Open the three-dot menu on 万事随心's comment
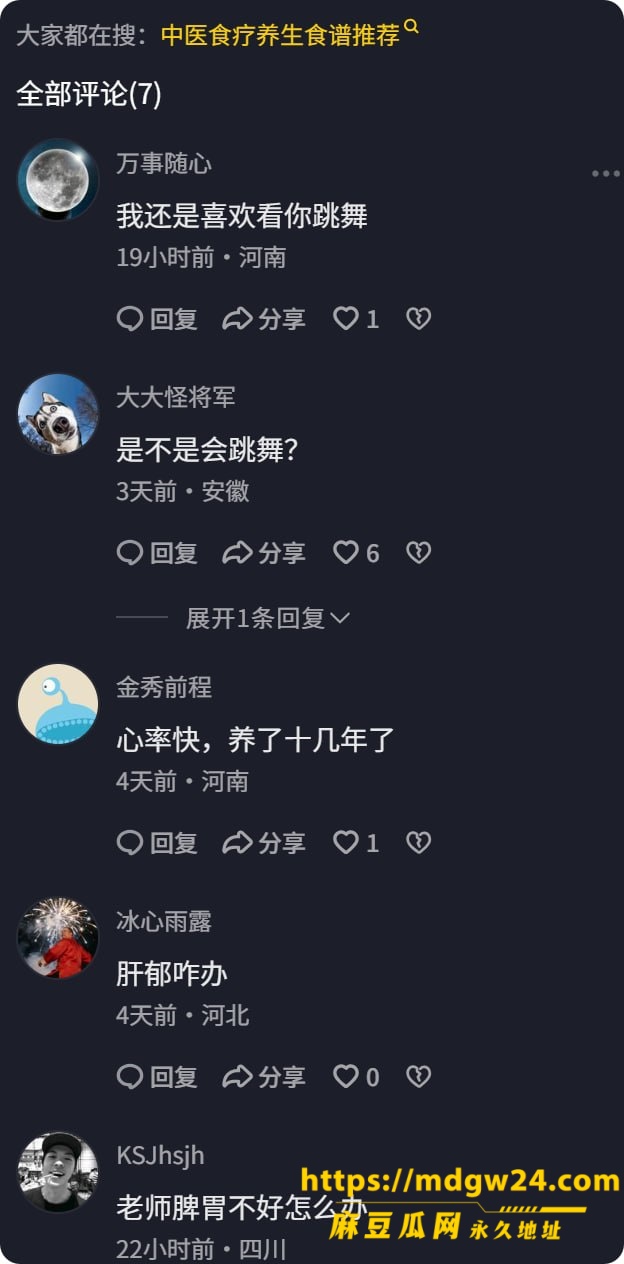The width and height of the screenshot is (624, 1264). pos(605,174)
